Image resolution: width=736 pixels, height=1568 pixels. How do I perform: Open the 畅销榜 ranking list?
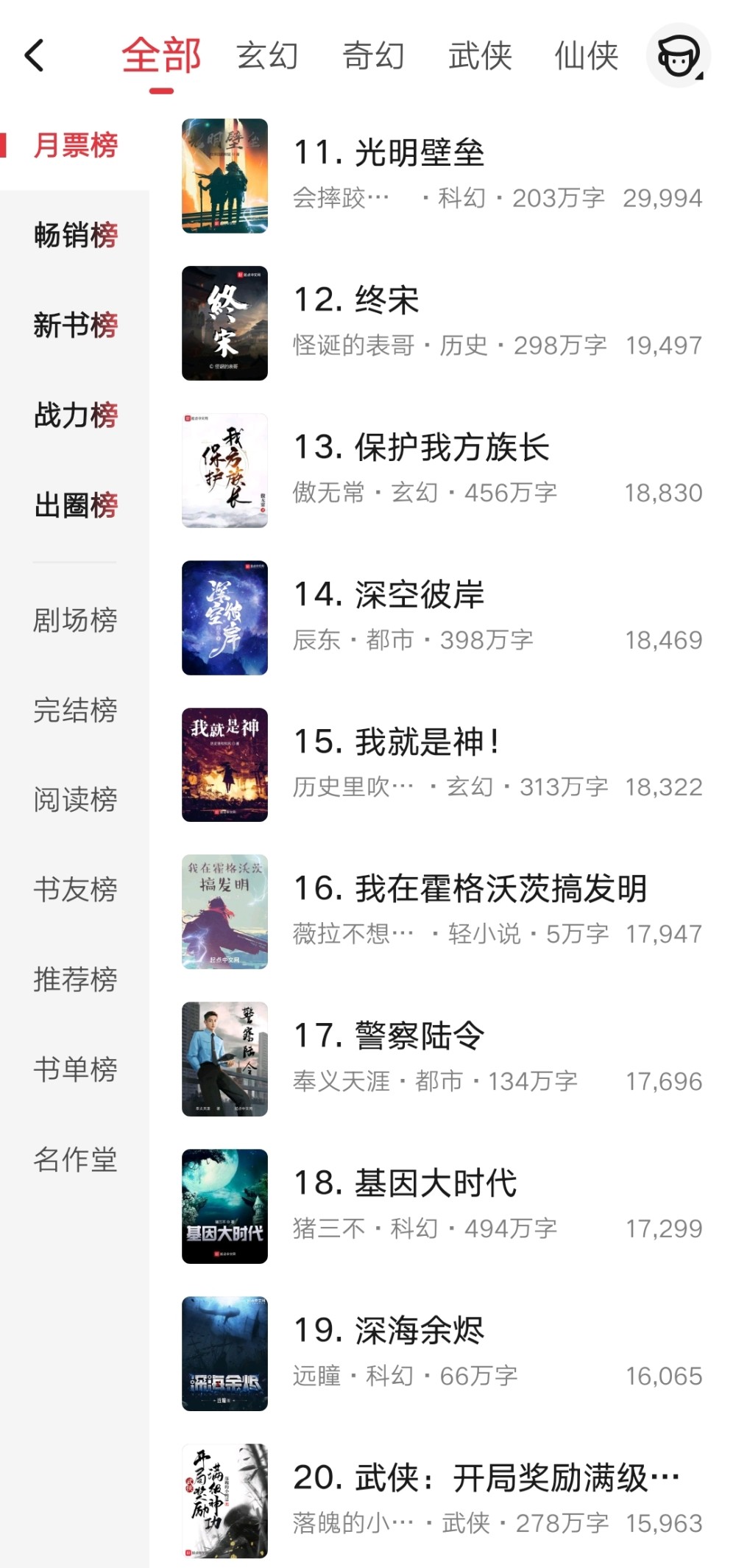click(75, 235)
